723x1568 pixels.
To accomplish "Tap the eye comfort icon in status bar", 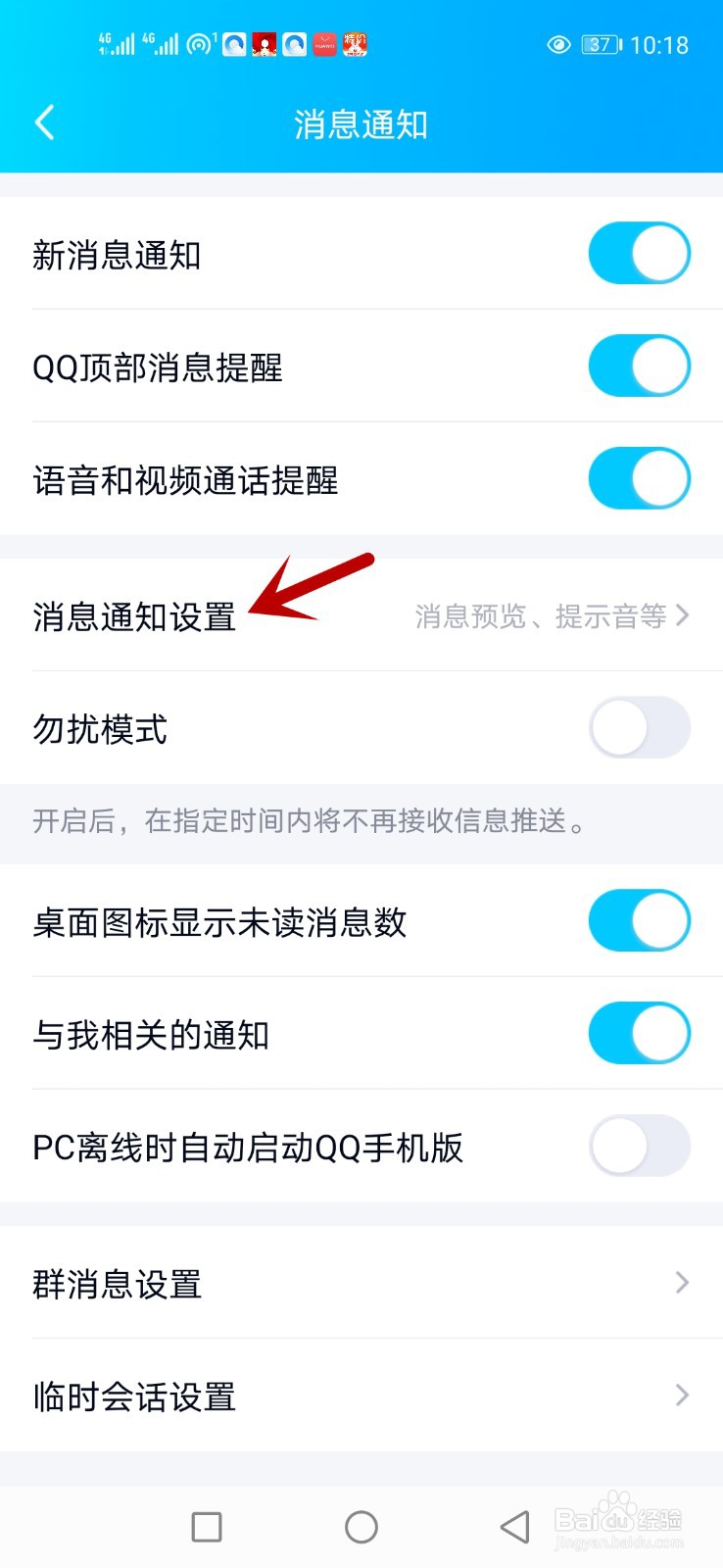I will tap(558, 44).
